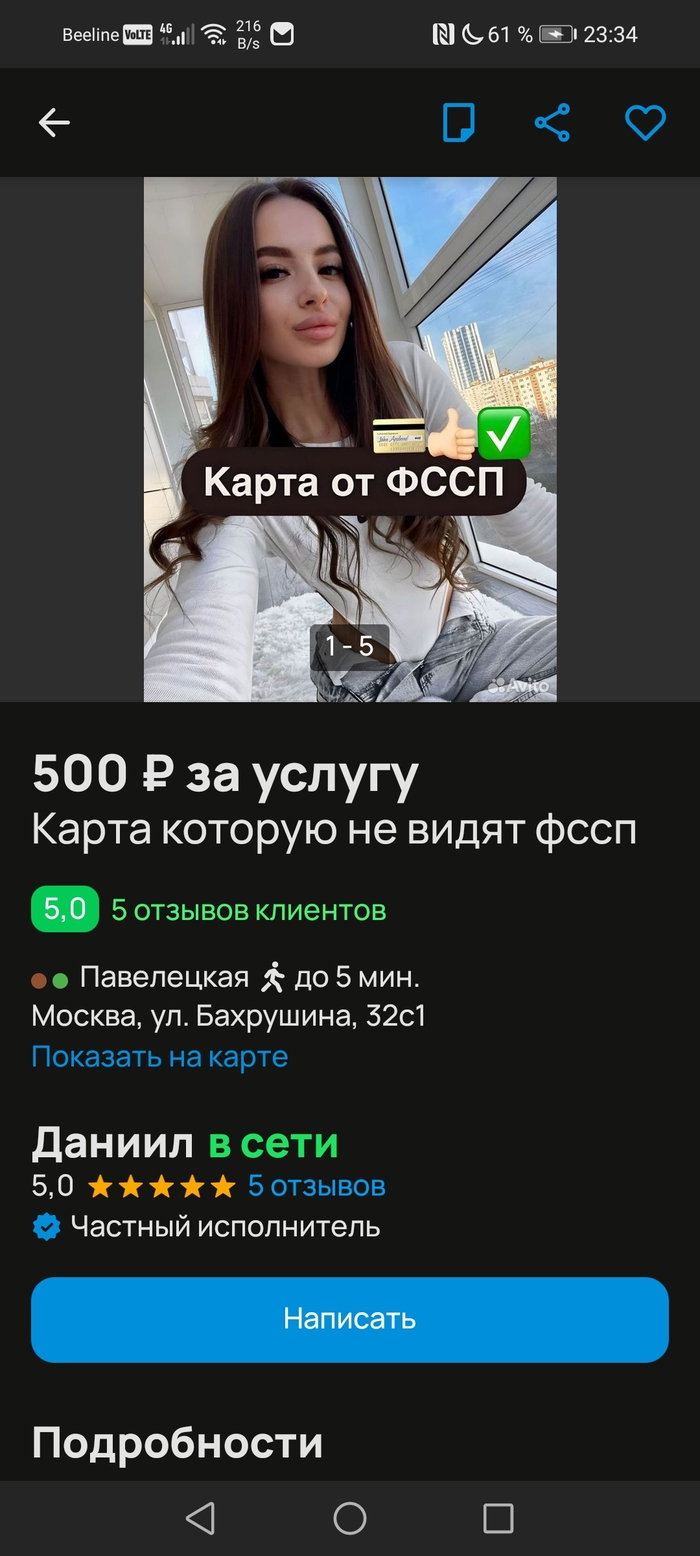This screenshot has width=700, height=1556.
Task: Open the note icon in toolbar
Action: 459,123
